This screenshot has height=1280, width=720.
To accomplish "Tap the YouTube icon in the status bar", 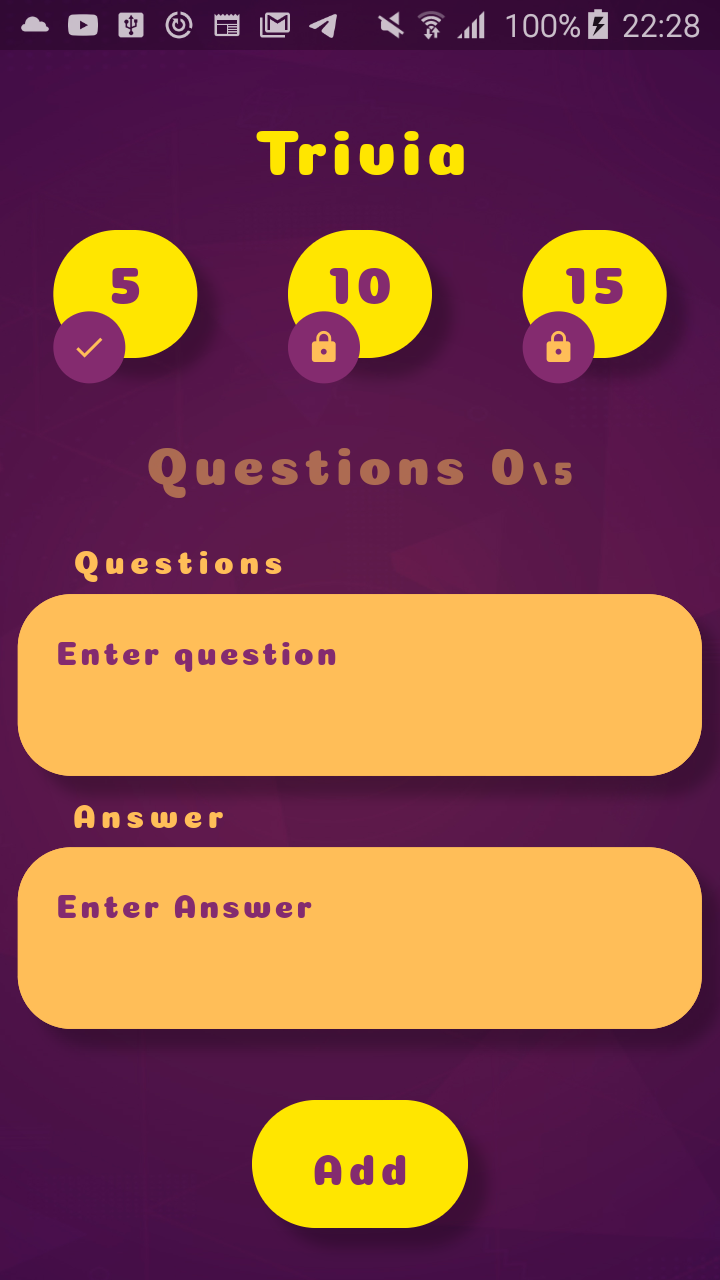I will (x=82, y=25).
